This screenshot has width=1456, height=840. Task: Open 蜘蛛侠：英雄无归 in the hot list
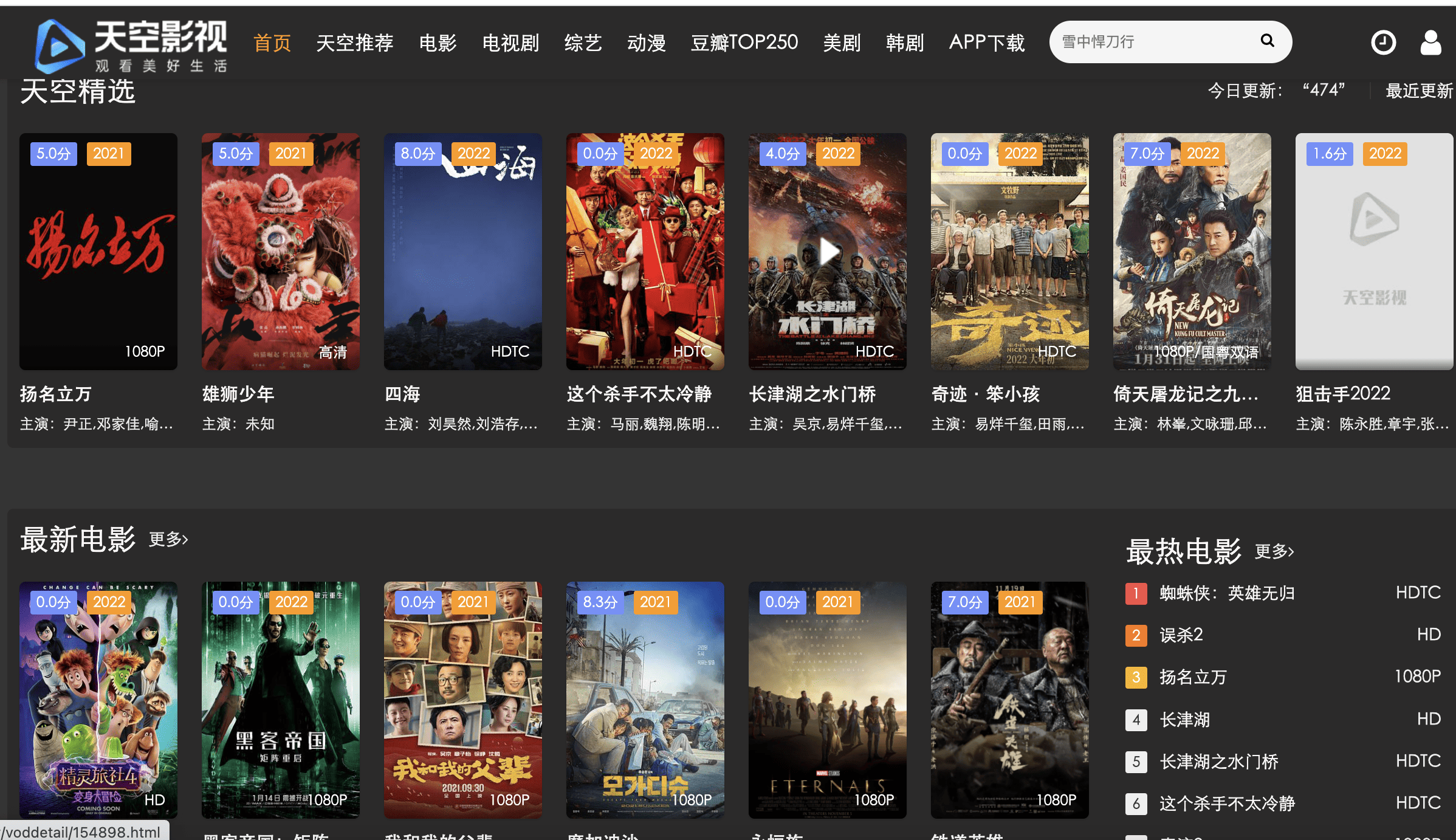[x=1227, y=593]
